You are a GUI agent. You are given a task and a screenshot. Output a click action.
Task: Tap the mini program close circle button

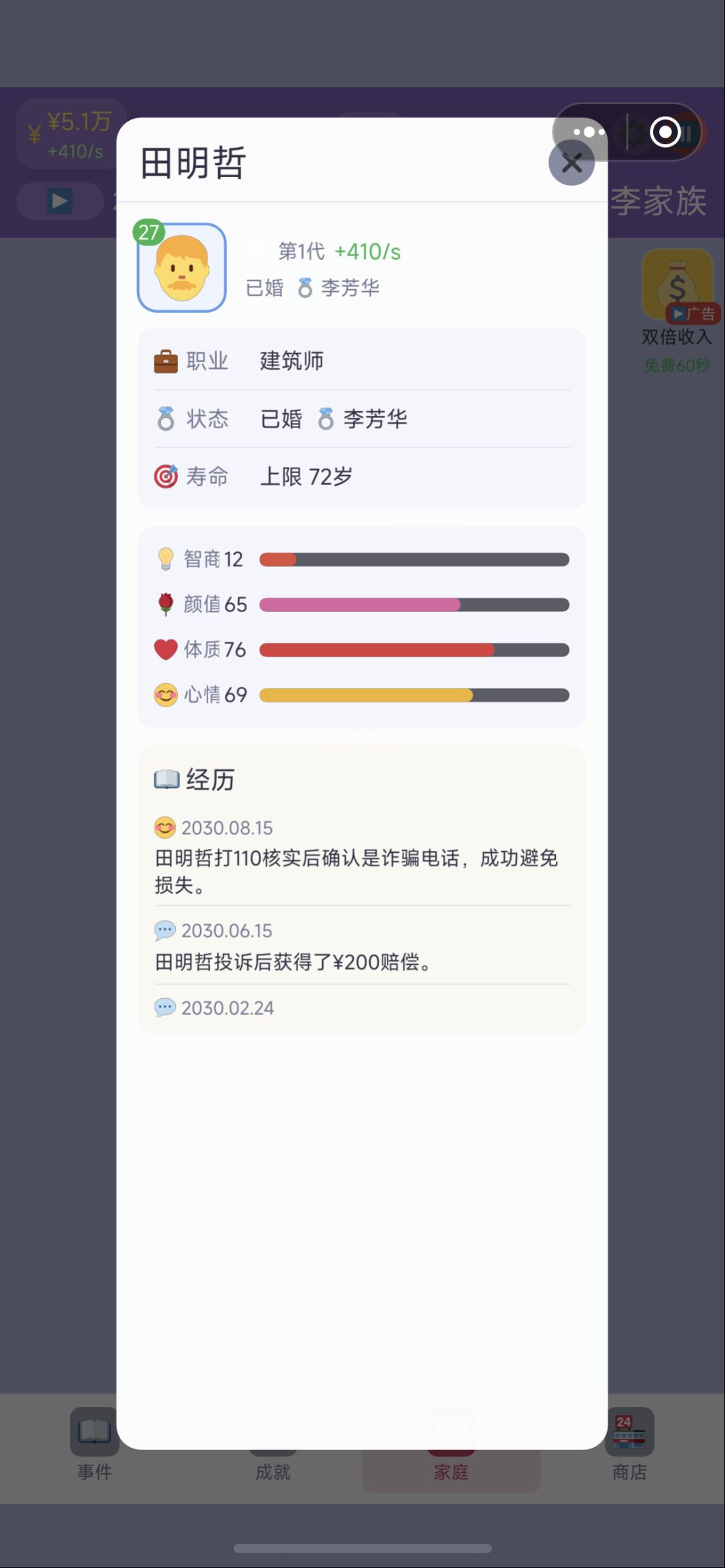pyautogui.click(x=665, y=132)
